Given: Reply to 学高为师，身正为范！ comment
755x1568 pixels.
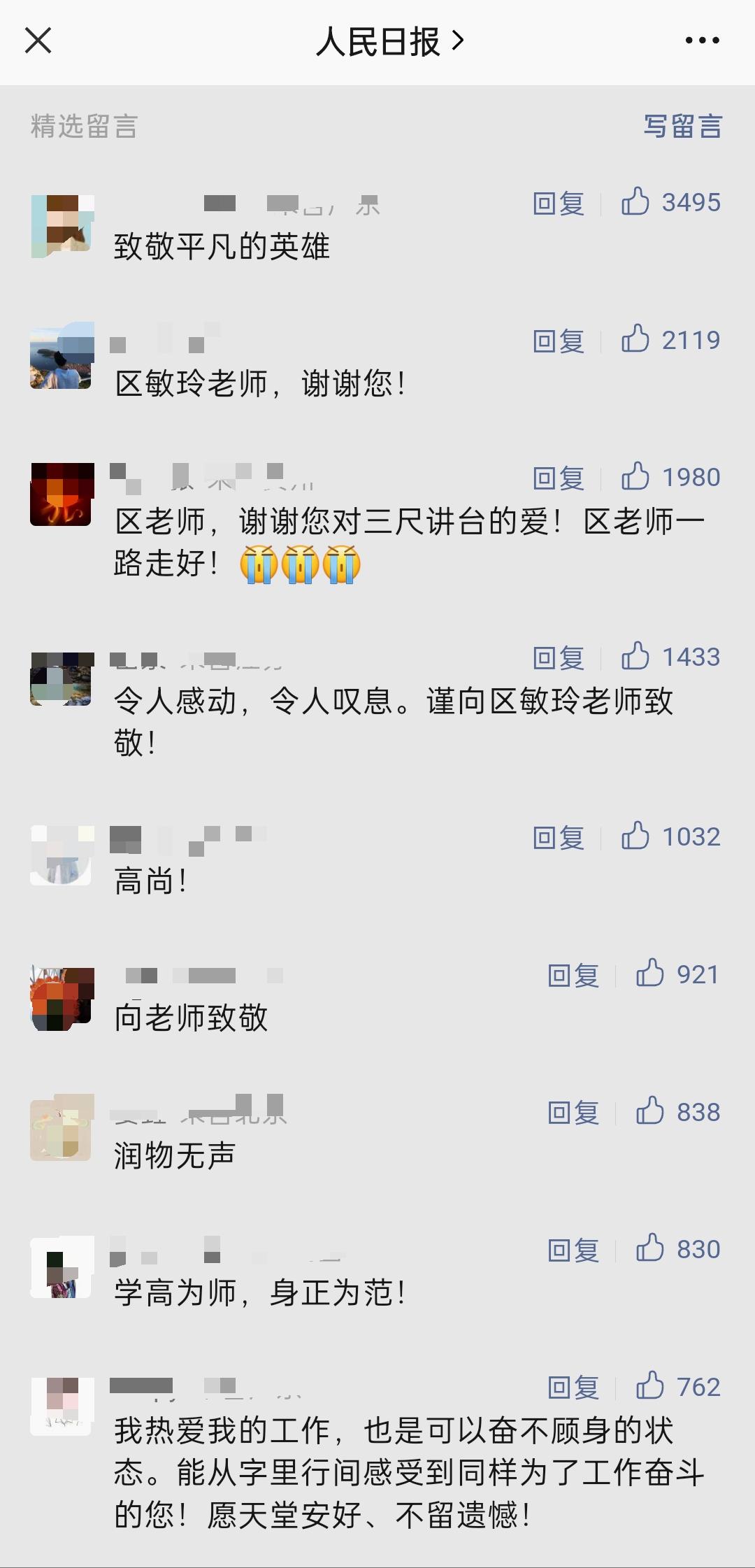Looking at the screenshot, I should click(573, 1250).
